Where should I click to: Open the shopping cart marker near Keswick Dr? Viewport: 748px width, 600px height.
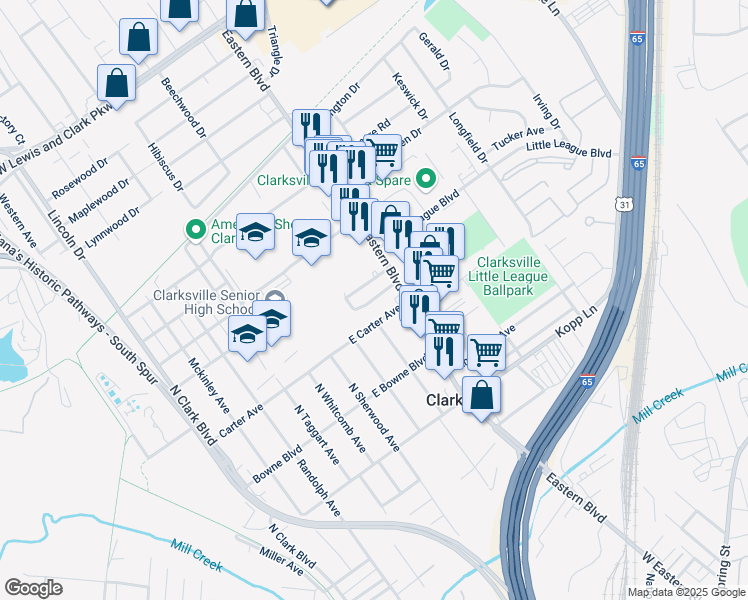[384, 151]
